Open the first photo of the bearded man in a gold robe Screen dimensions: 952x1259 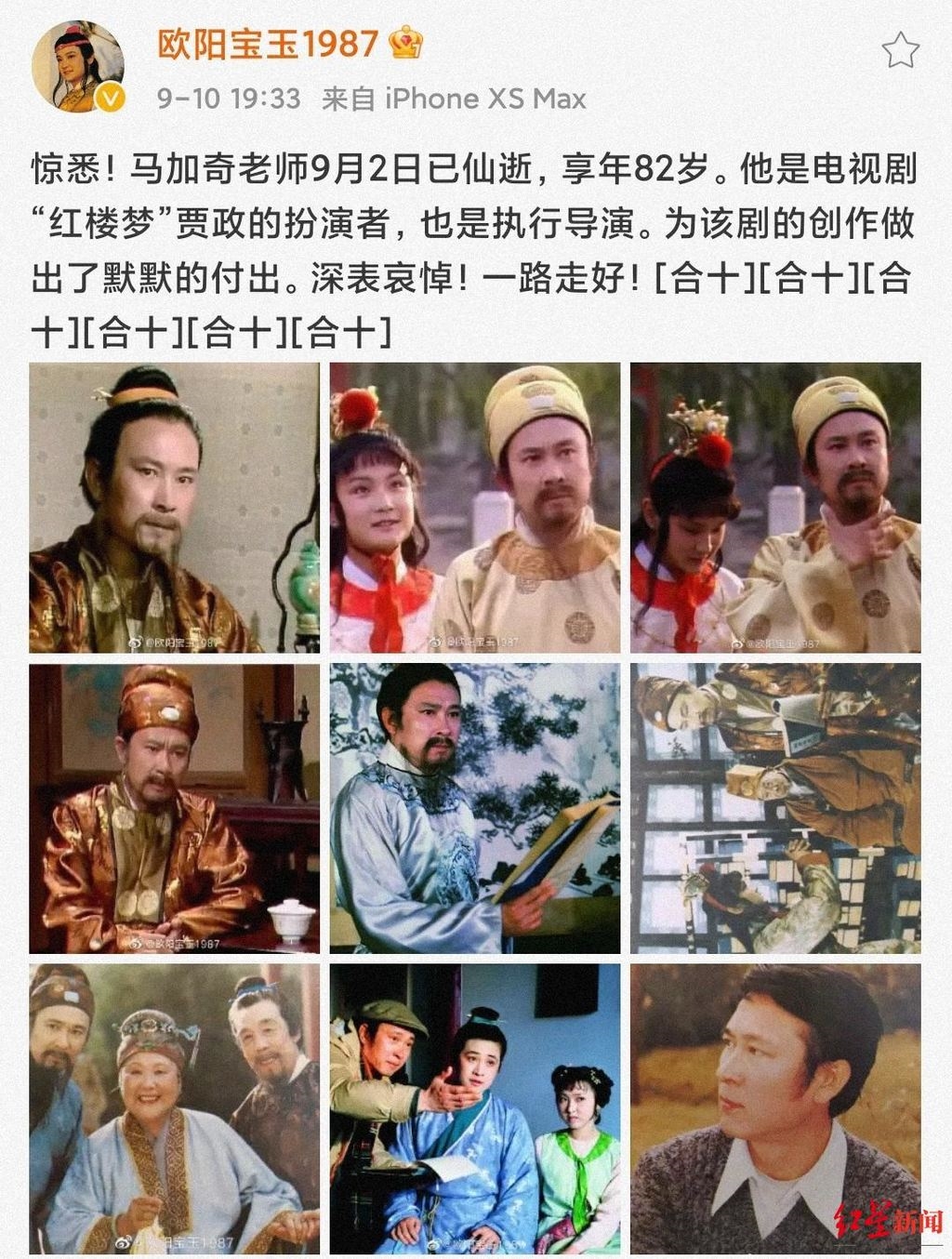tap(174, 508)
